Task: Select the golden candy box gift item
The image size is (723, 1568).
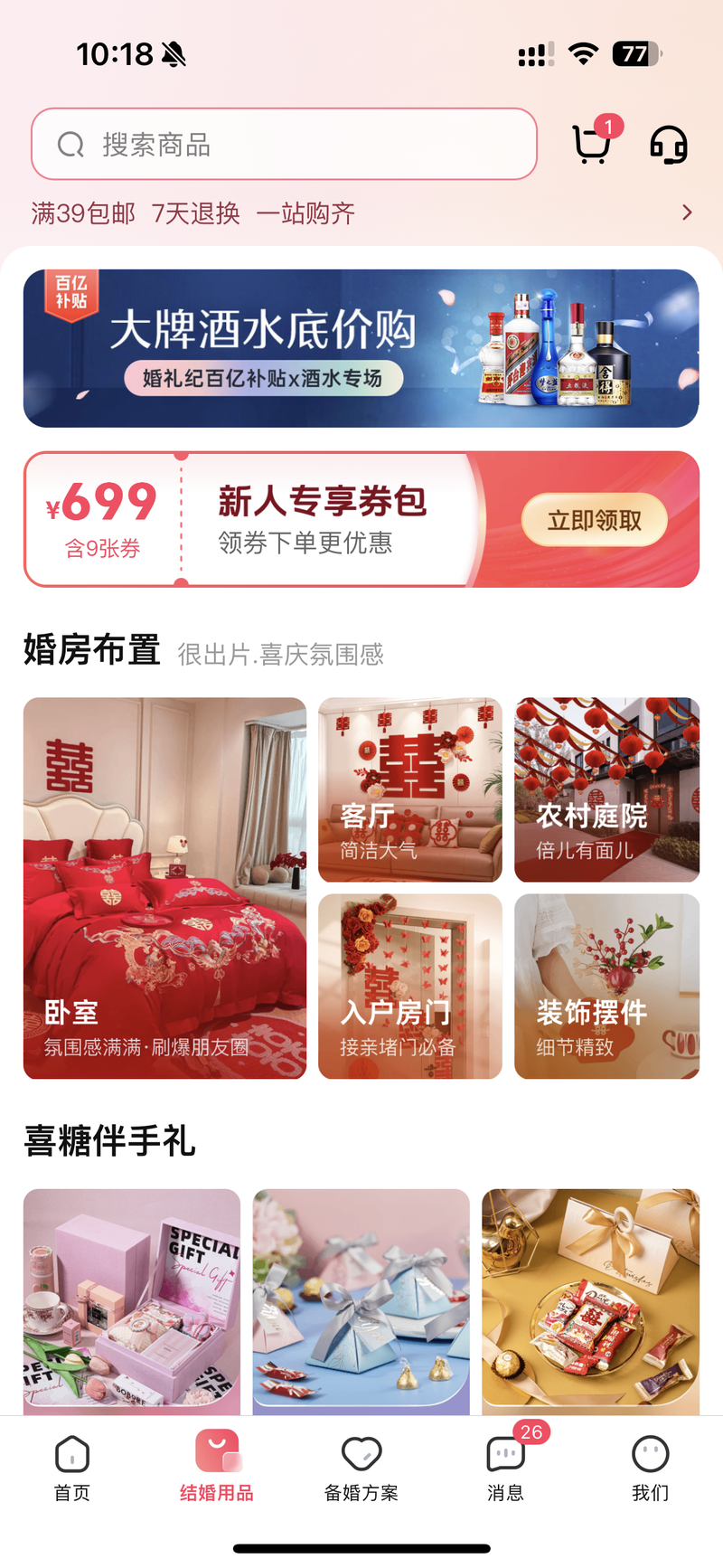Action: point(590,1300)
